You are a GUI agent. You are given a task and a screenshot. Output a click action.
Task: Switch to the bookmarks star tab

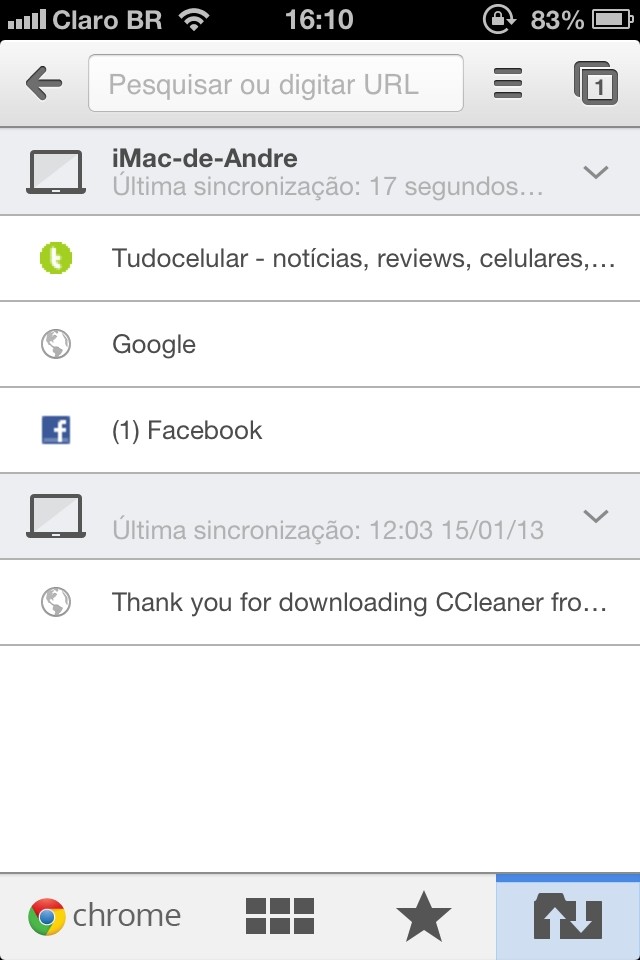(x=424, y=916)
